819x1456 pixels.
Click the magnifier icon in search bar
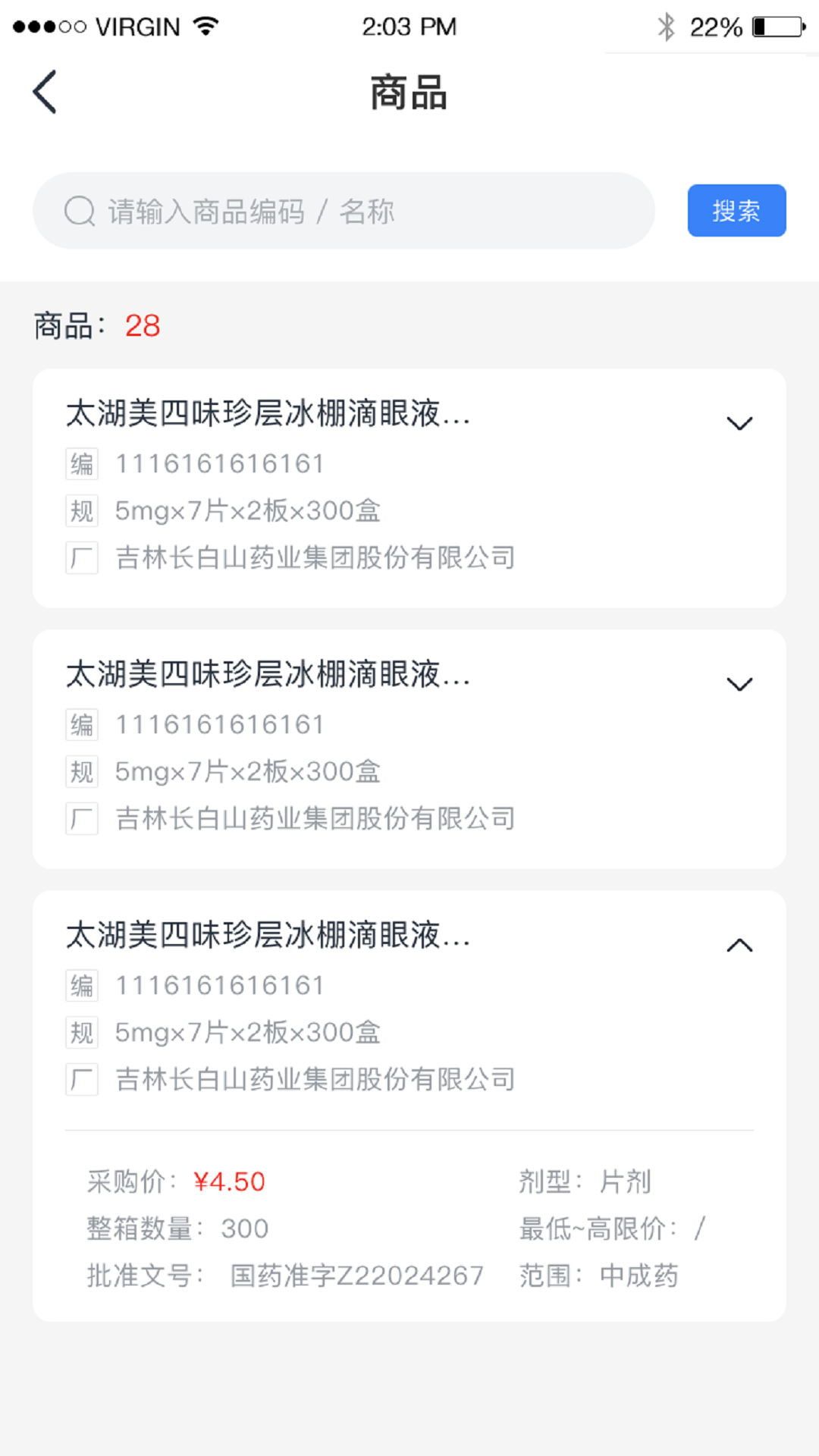(78, 210)
